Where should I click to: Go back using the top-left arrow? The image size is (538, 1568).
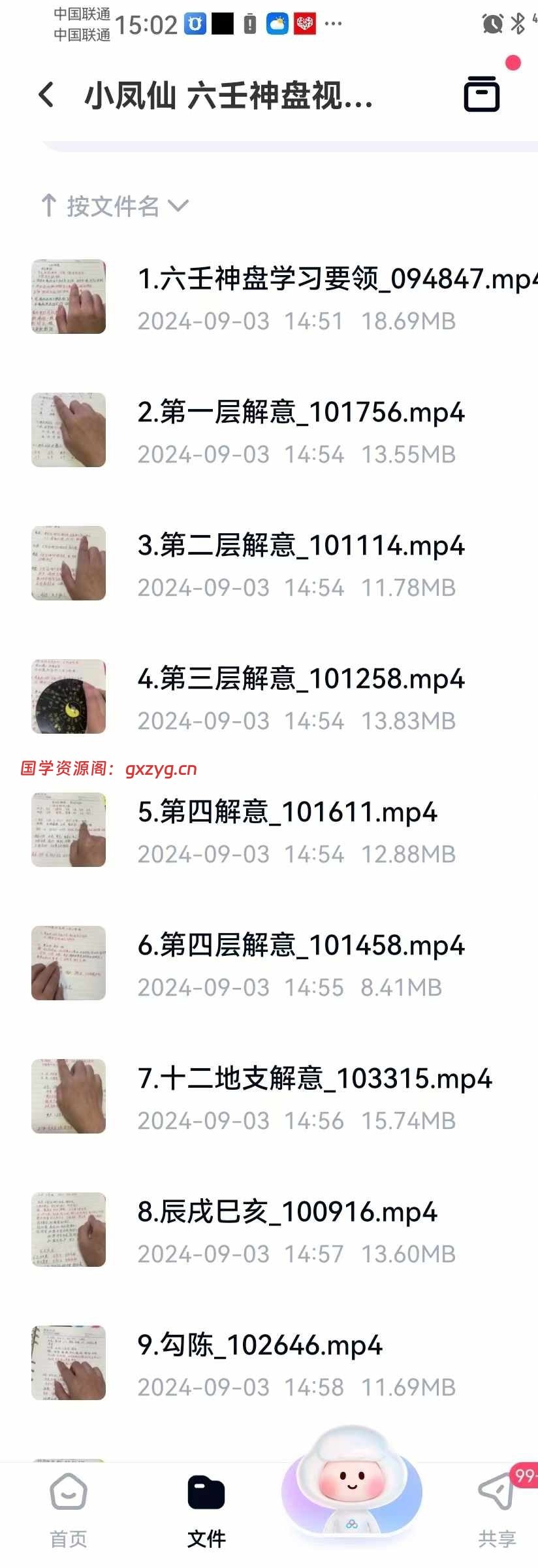click(46, 95)
